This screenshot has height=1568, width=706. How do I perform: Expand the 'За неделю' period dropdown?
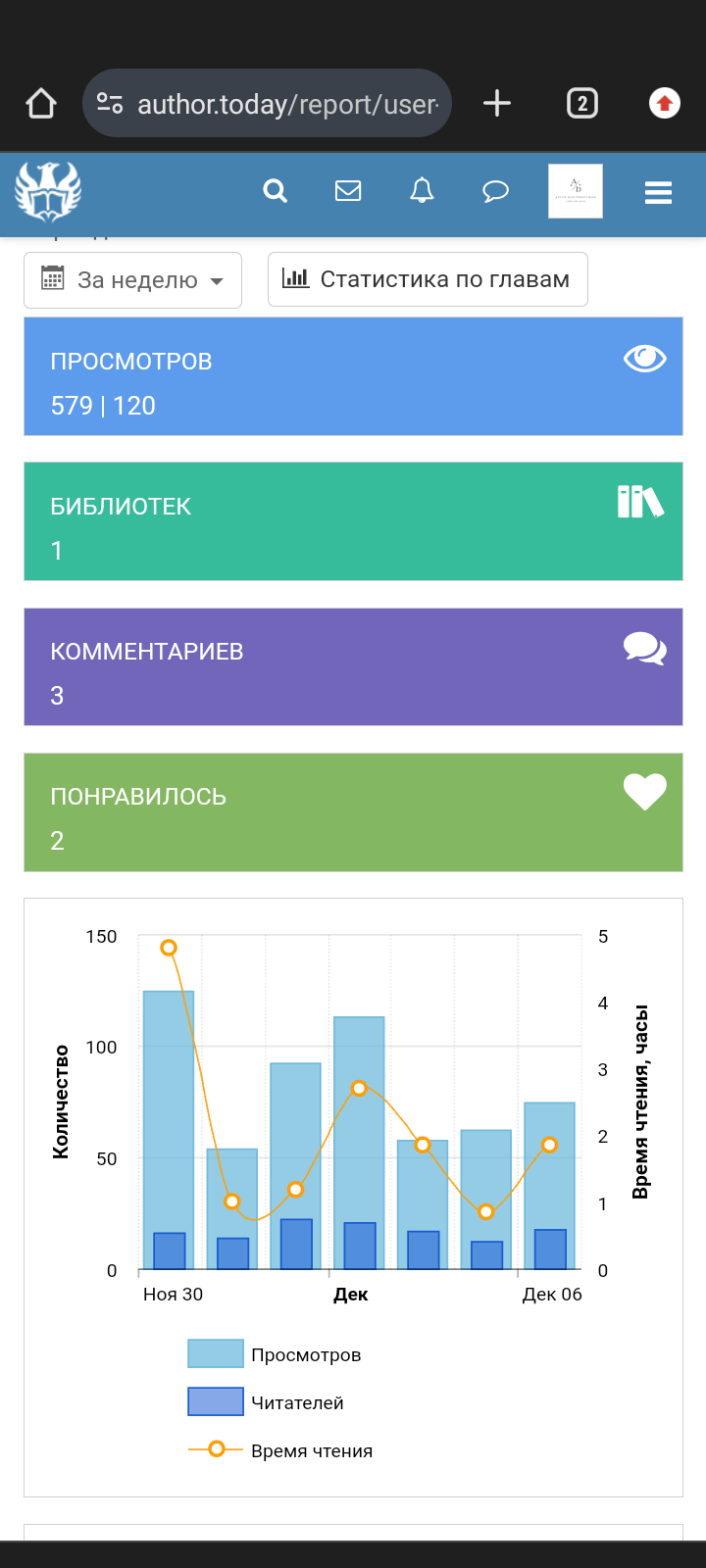[133, 280]
